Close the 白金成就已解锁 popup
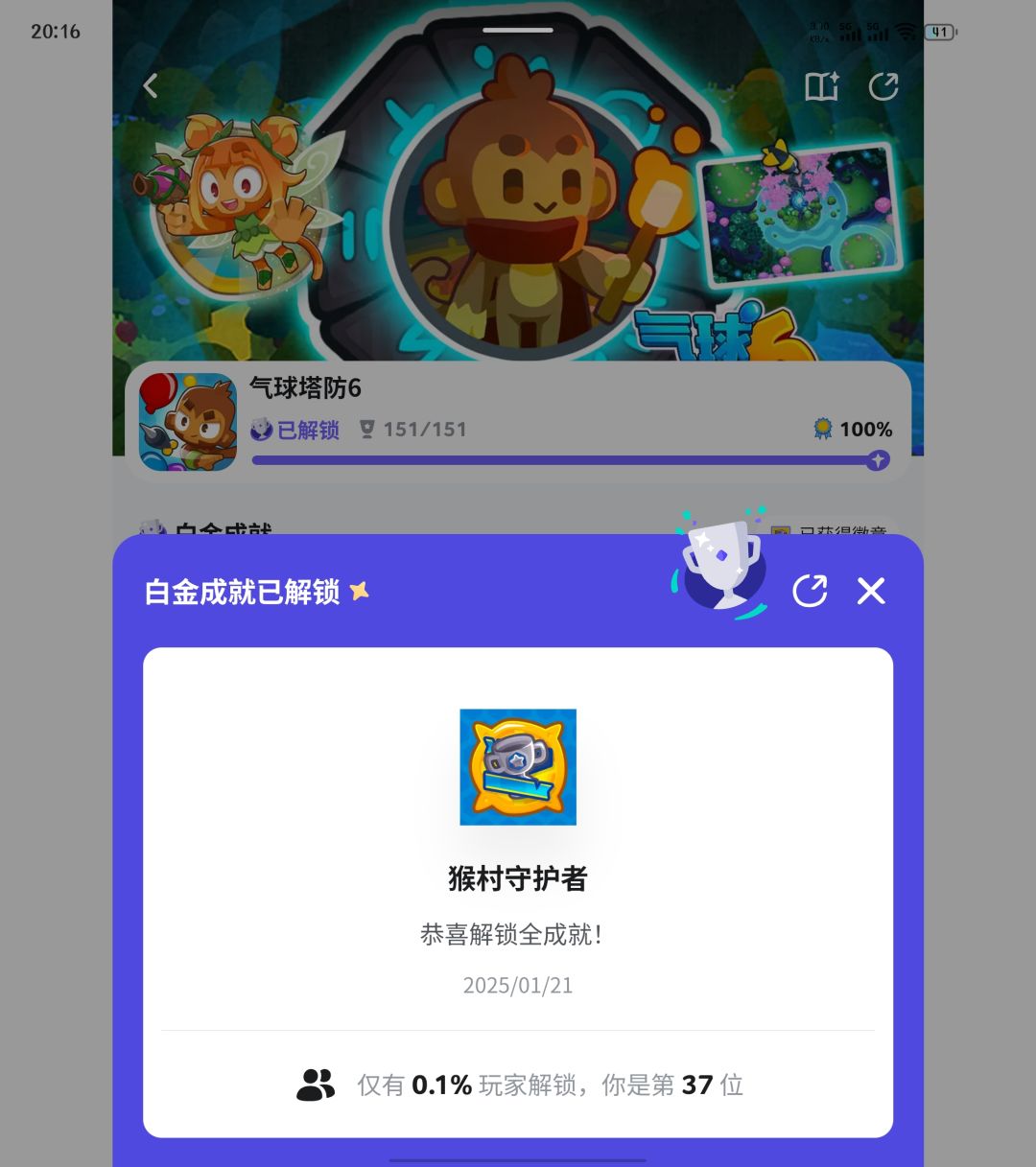The height and width of the screenshot is (1167, 1036). pyautogui.click(x=870, y=592)
